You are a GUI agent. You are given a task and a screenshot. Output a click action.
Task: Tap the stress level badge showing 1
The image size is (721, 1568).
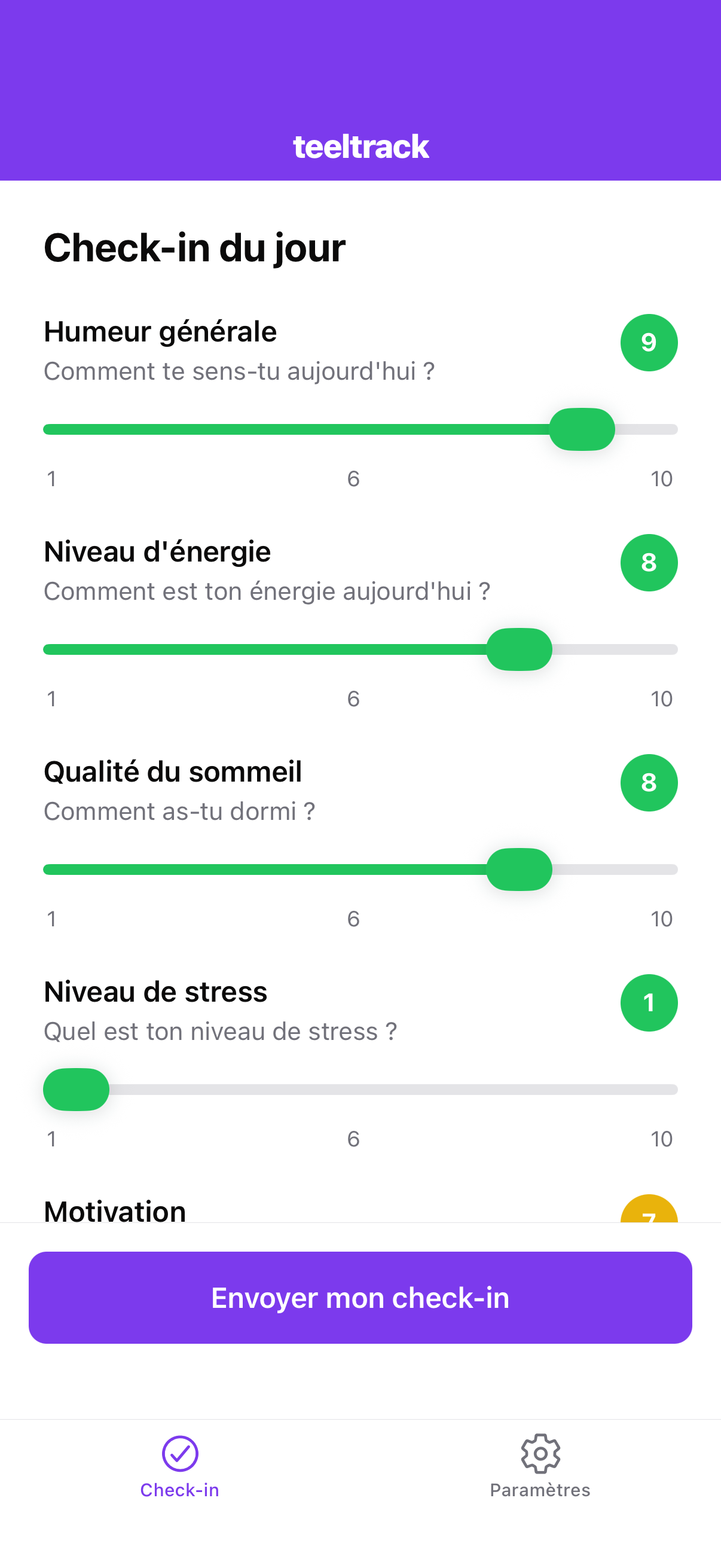tap(649, 1002)
